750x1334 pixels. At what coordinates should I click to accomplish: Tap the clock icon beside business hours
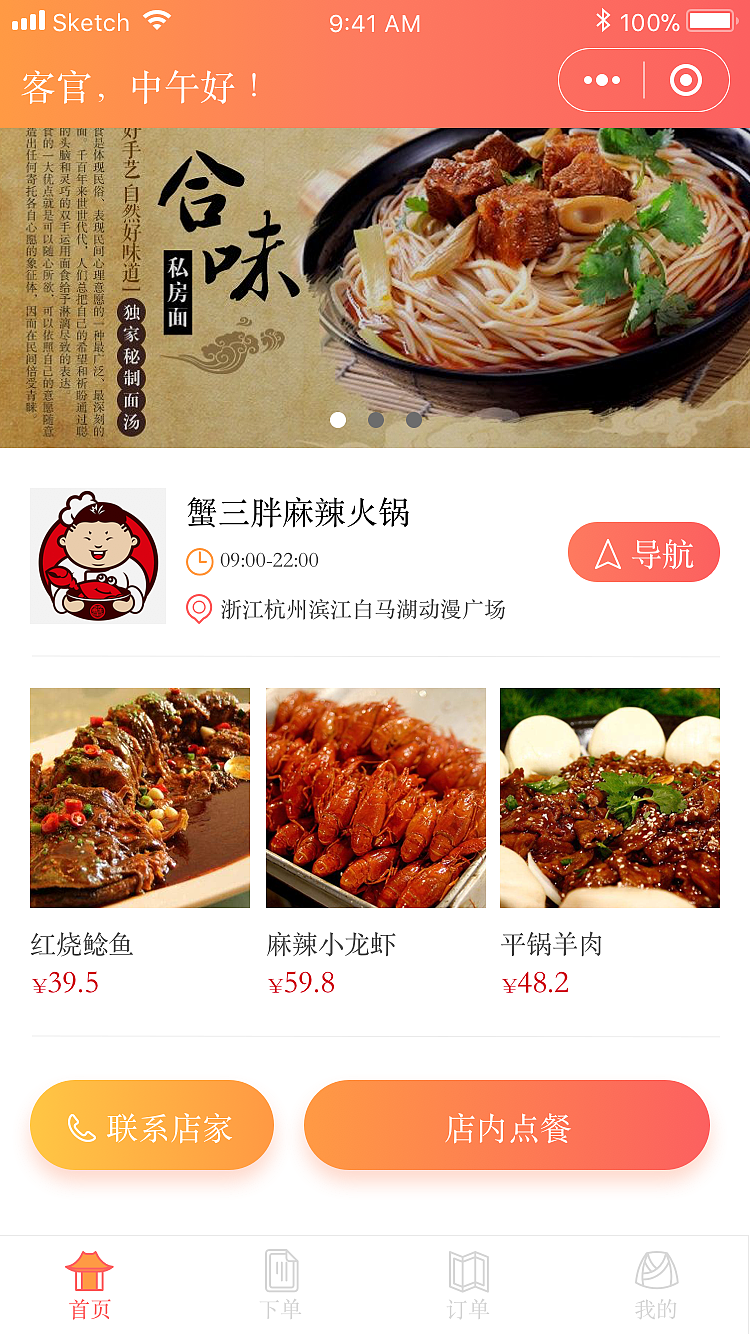(x=199, y=560)
